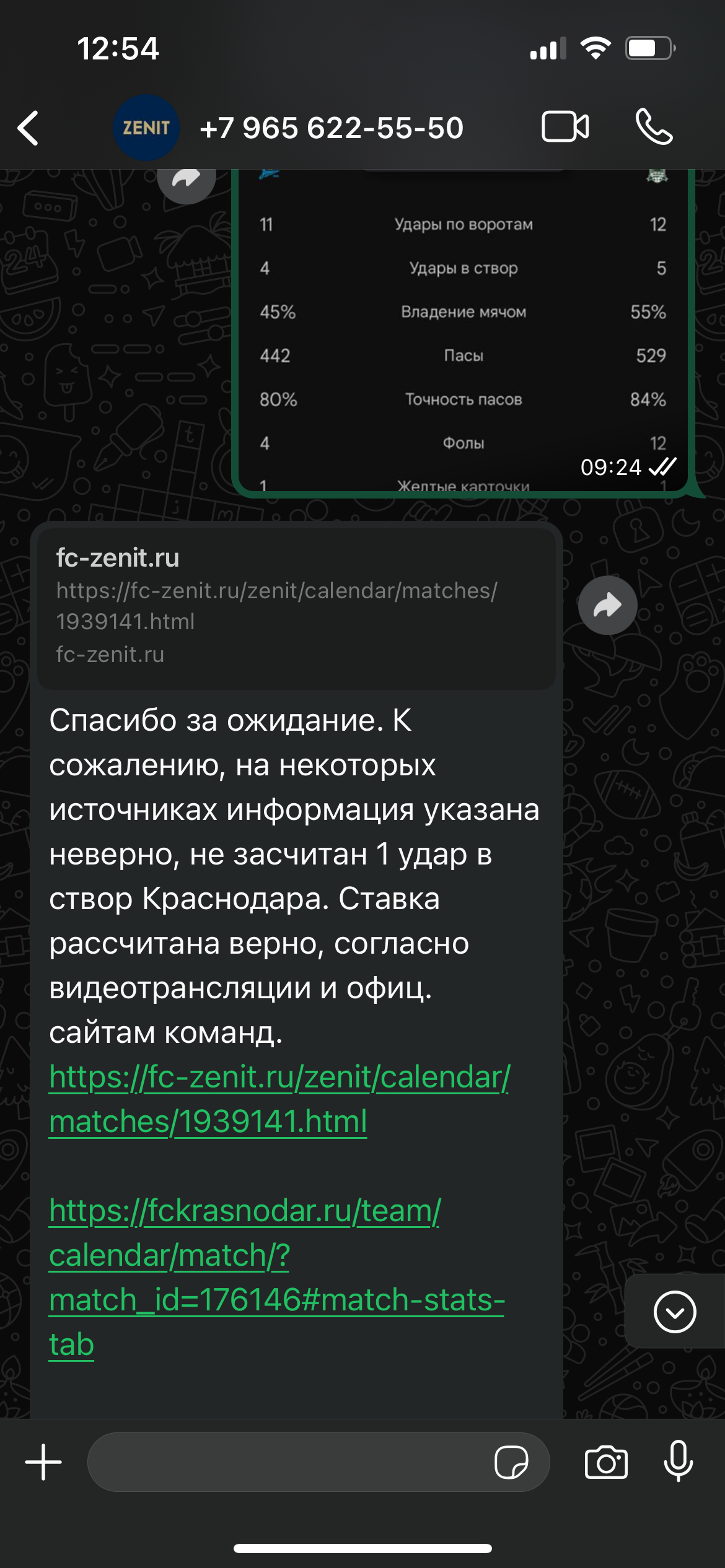Open the sticker picker
This screenshot has width=725, height=1568.
point(511,1462)
